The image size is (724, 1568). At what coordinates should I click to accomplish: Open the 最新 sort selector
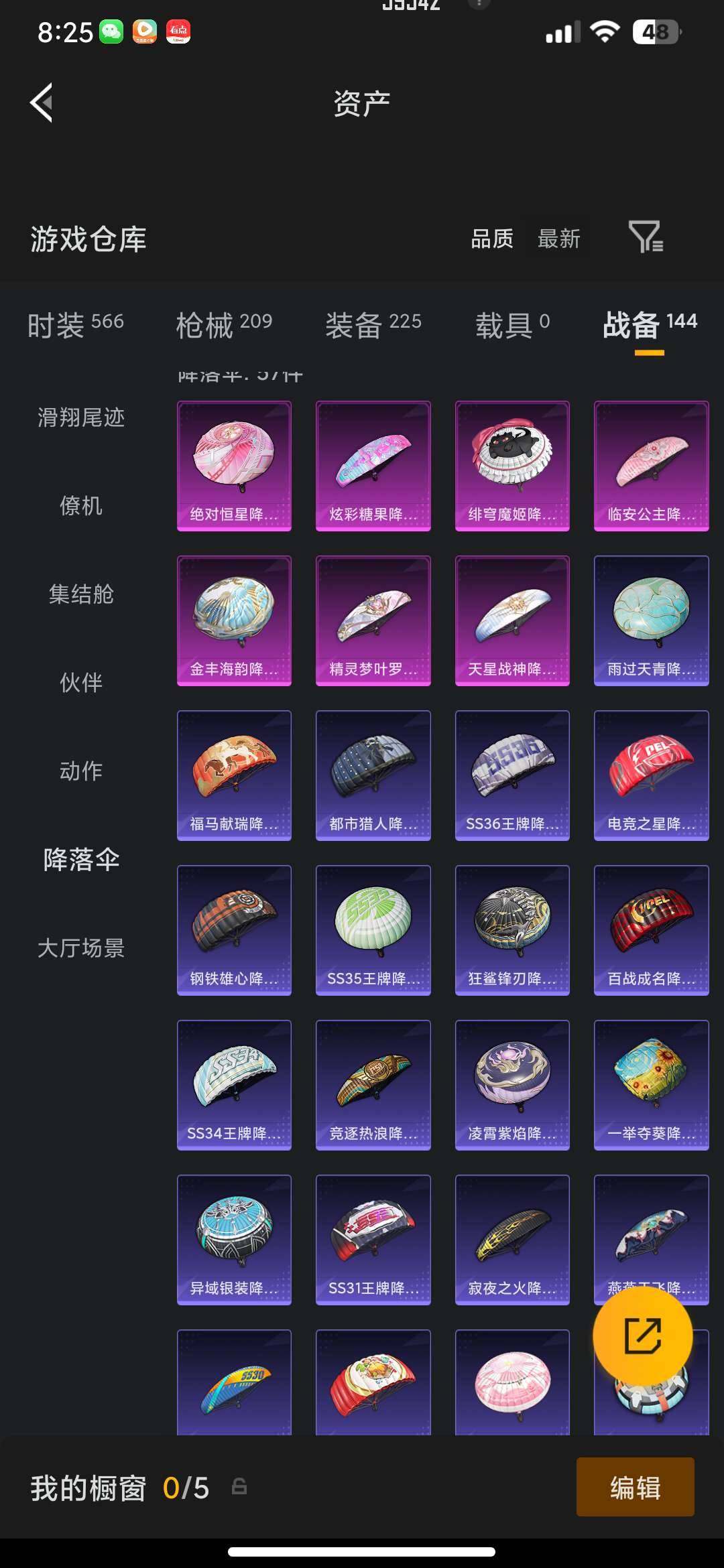click(558, 239)
